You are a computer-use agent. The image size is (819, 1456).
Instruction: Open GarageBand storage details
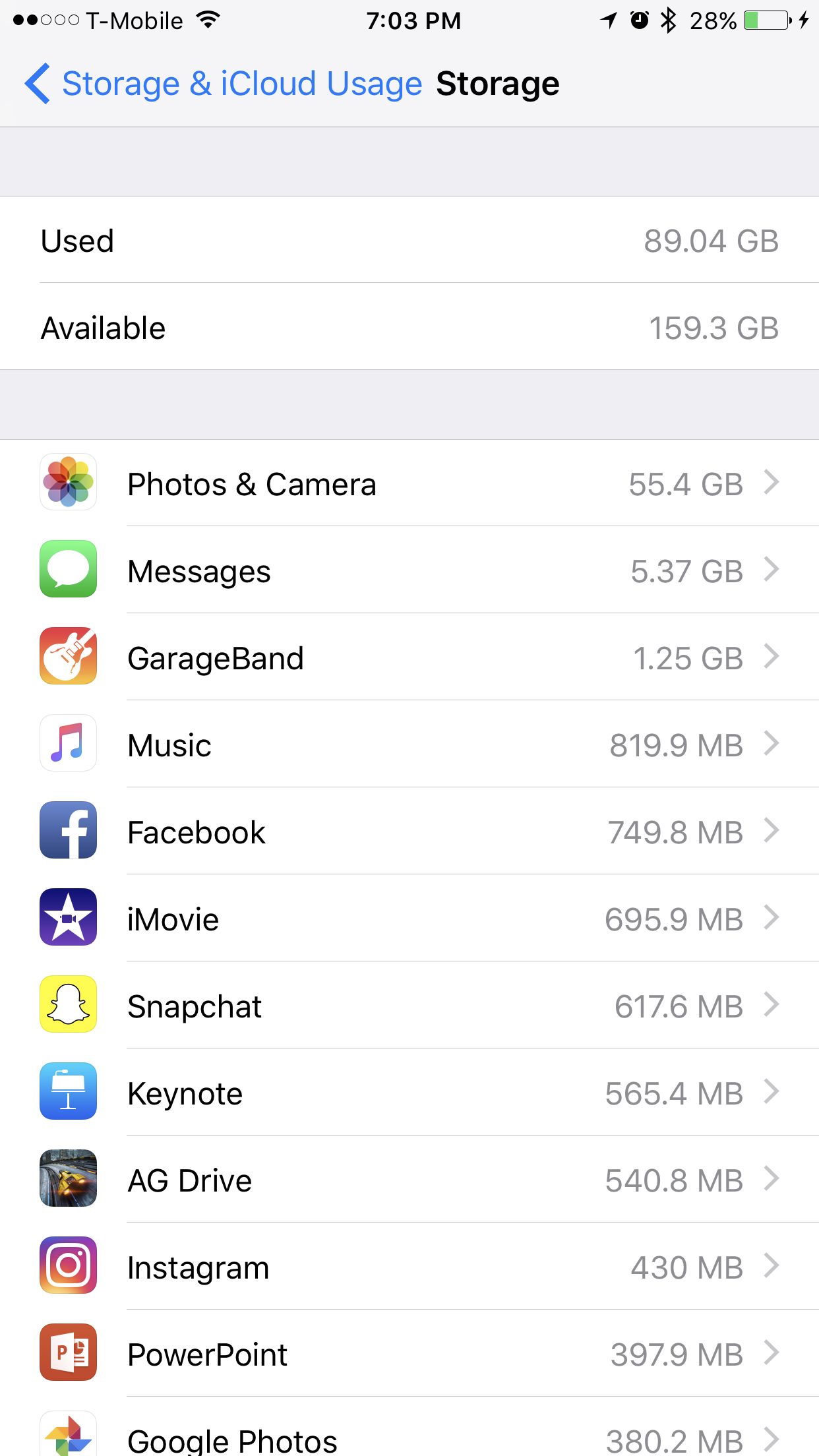tap(409, 658)
